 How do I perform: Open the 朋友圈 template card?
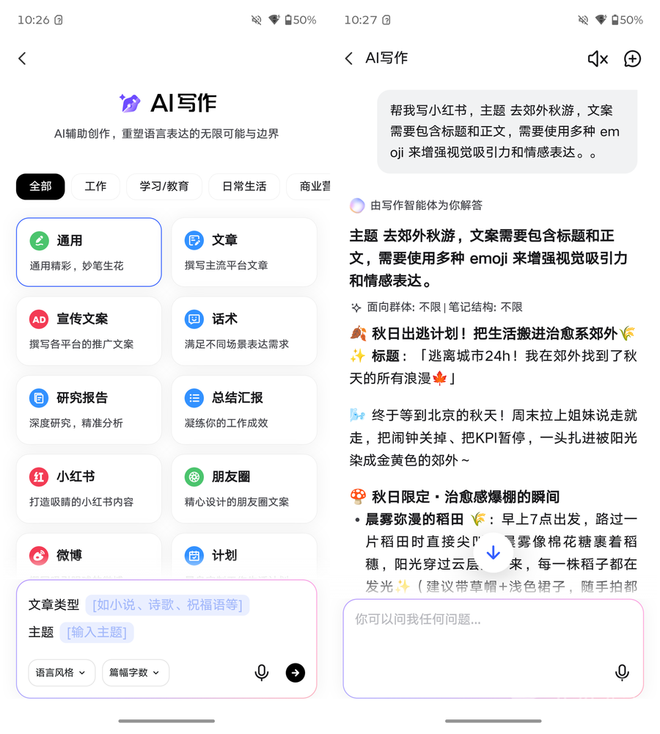[244, 488]
